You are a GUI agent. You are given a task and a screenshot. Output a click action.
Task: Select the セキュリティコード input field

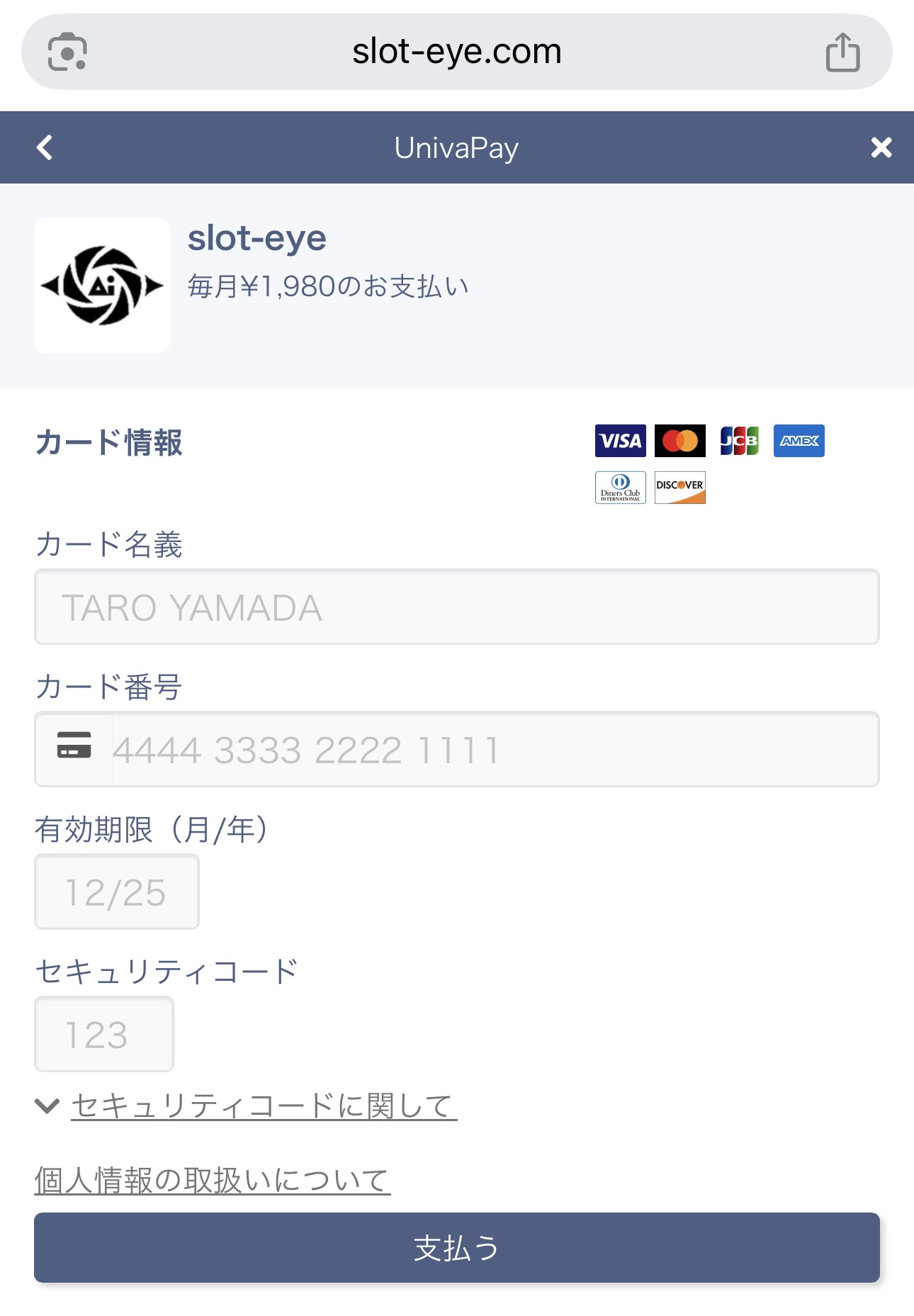pos(104,1034)
